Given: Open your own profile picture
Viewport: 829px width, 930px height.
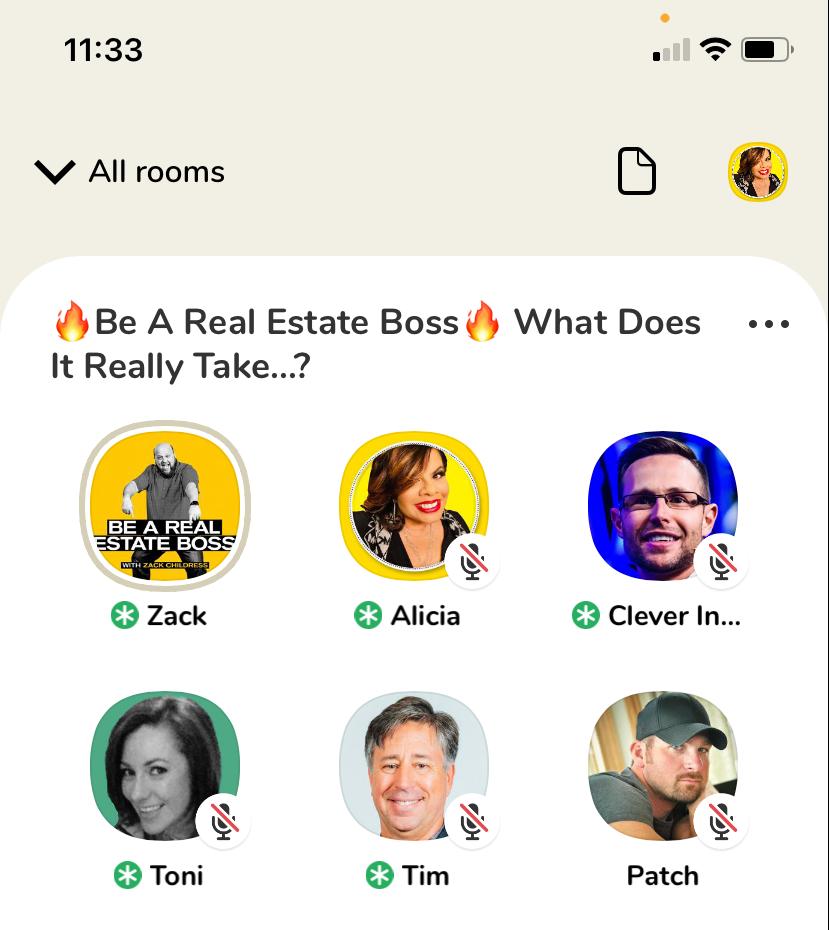Looking at the screenshot, I should click(x=757, y=172).
